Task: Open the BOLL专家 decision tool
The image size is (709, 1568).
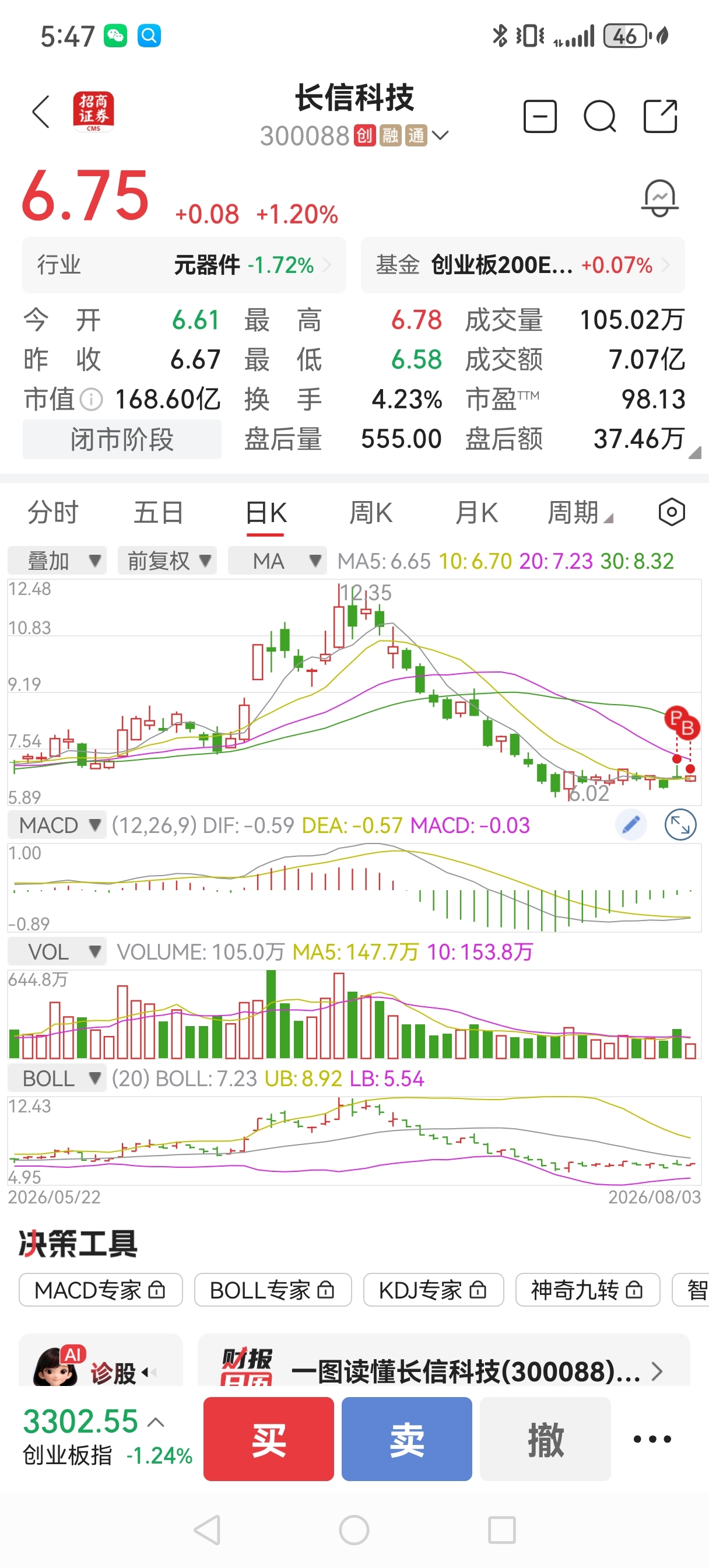Action: pos(273,1290)
